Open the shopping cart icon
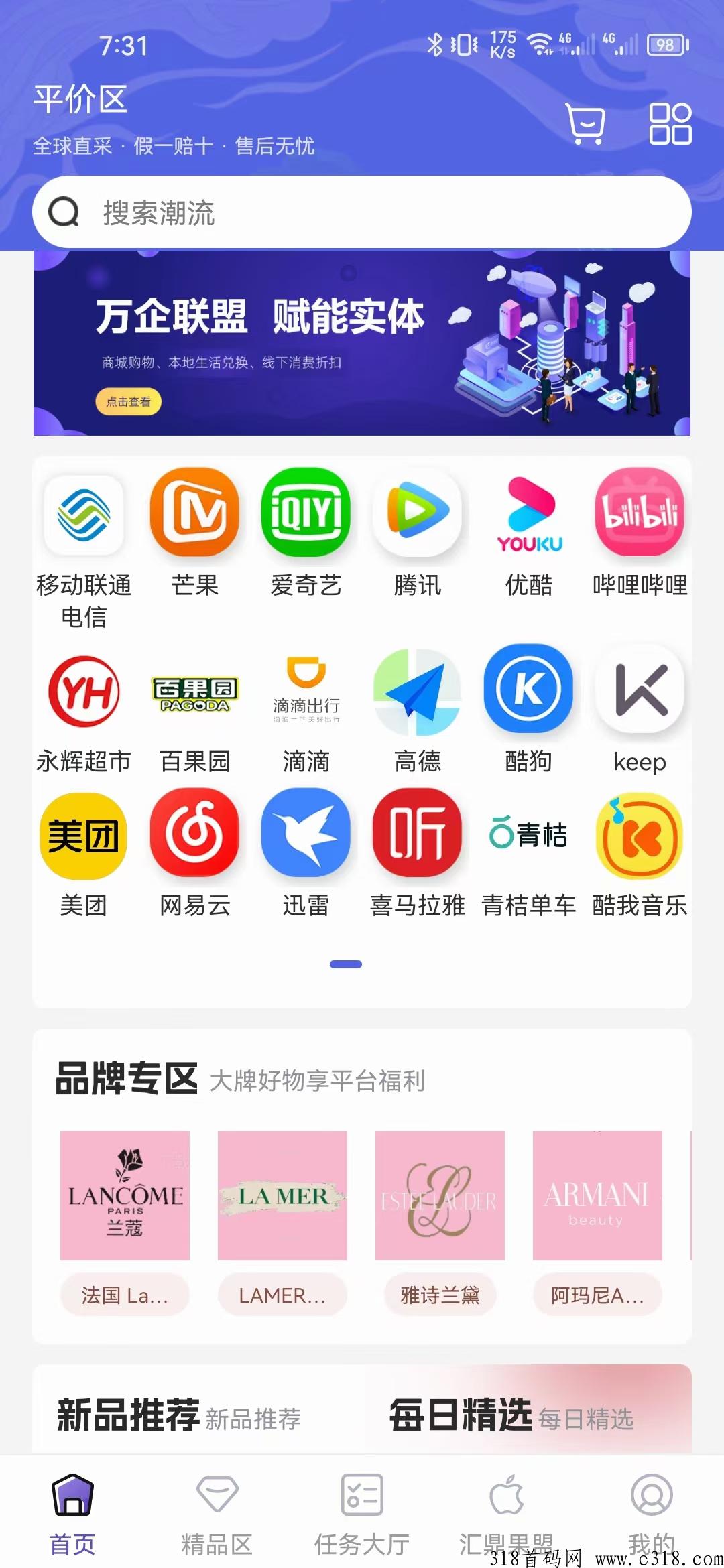The image size is (724, 1568). tap(586, 124)
